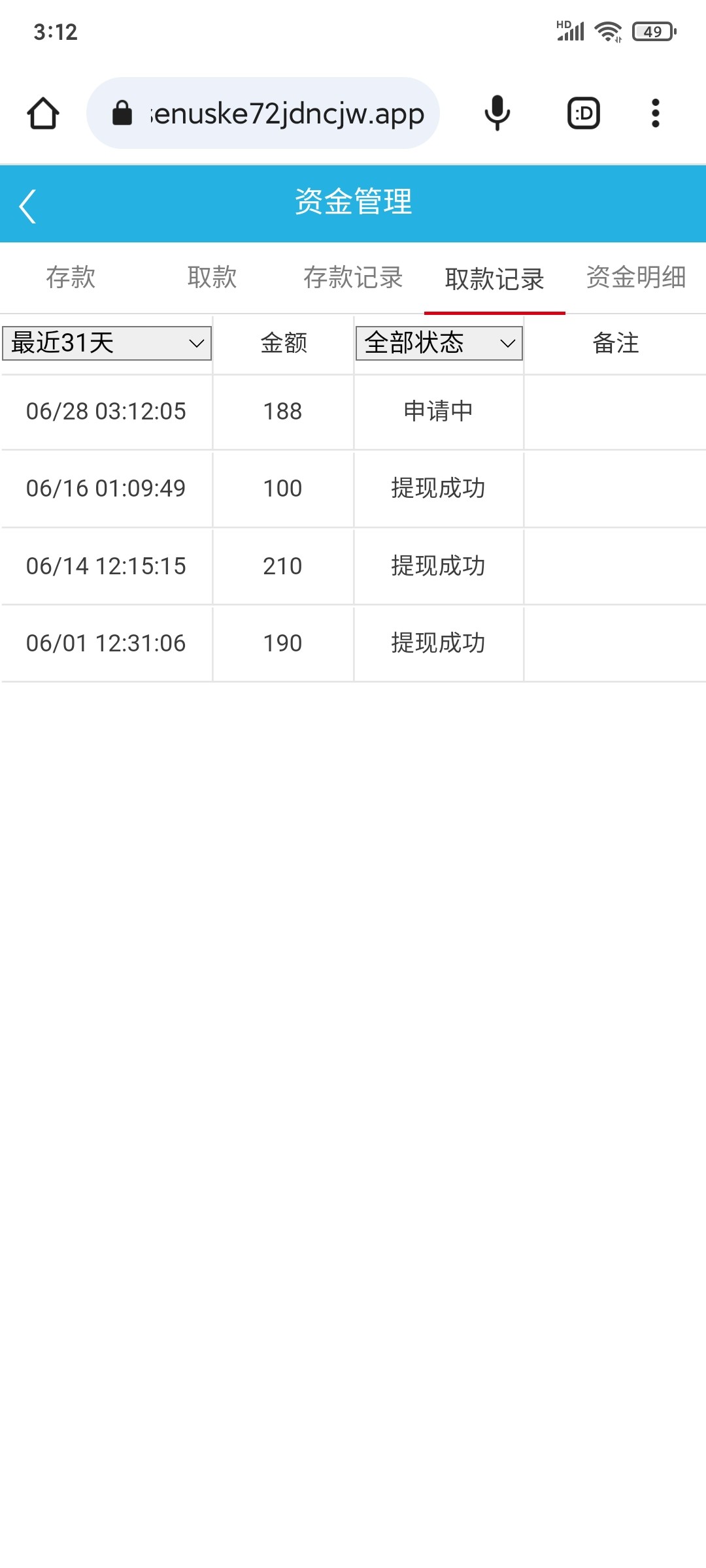Expand the 全部状态 status filter dropdown
706x1568 pixels.
(x=438, y=342)
